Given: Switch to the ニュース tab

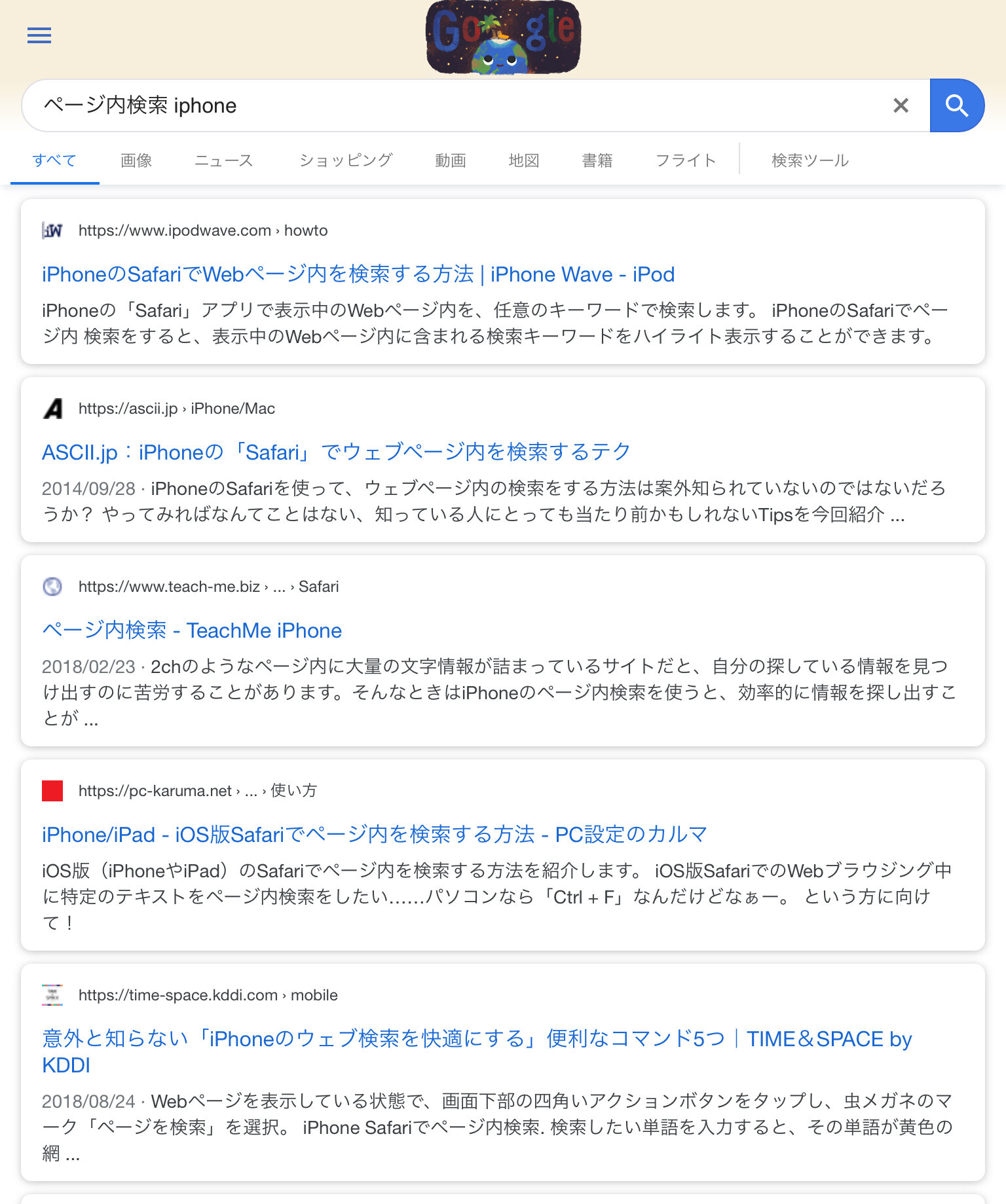Looking at the screenshot, I should (x=224, y=160).
